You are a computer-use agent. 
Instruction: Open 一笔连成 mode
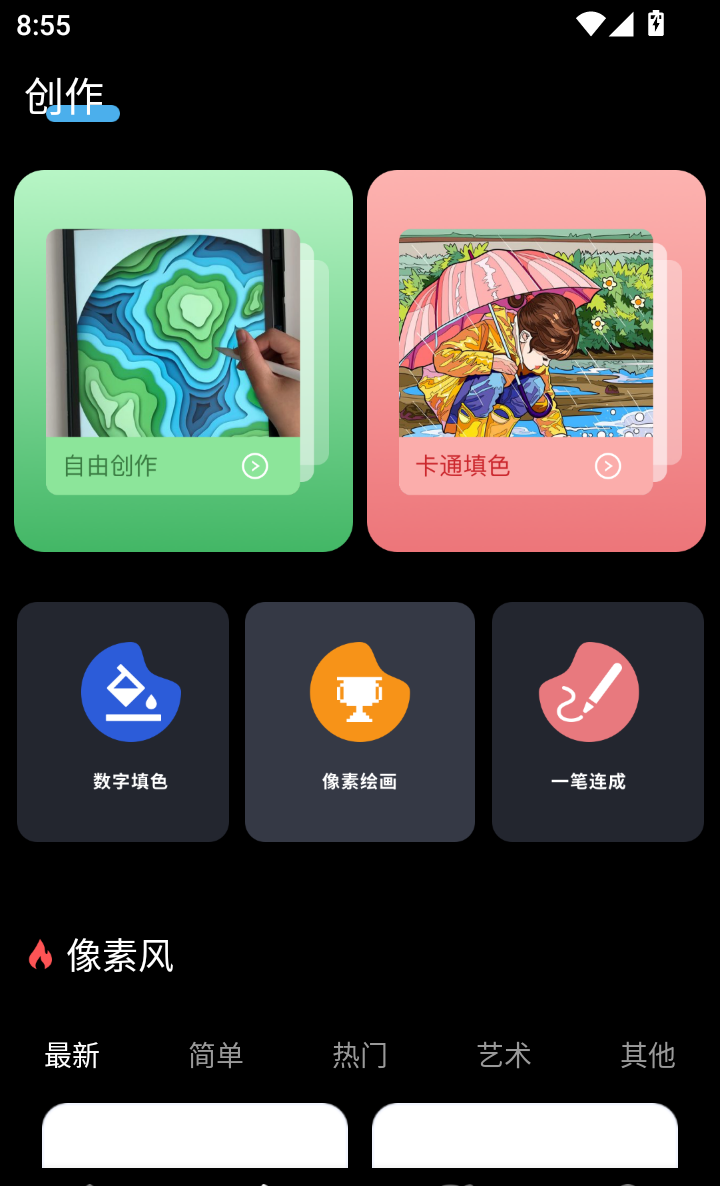[x=597, y=721]
